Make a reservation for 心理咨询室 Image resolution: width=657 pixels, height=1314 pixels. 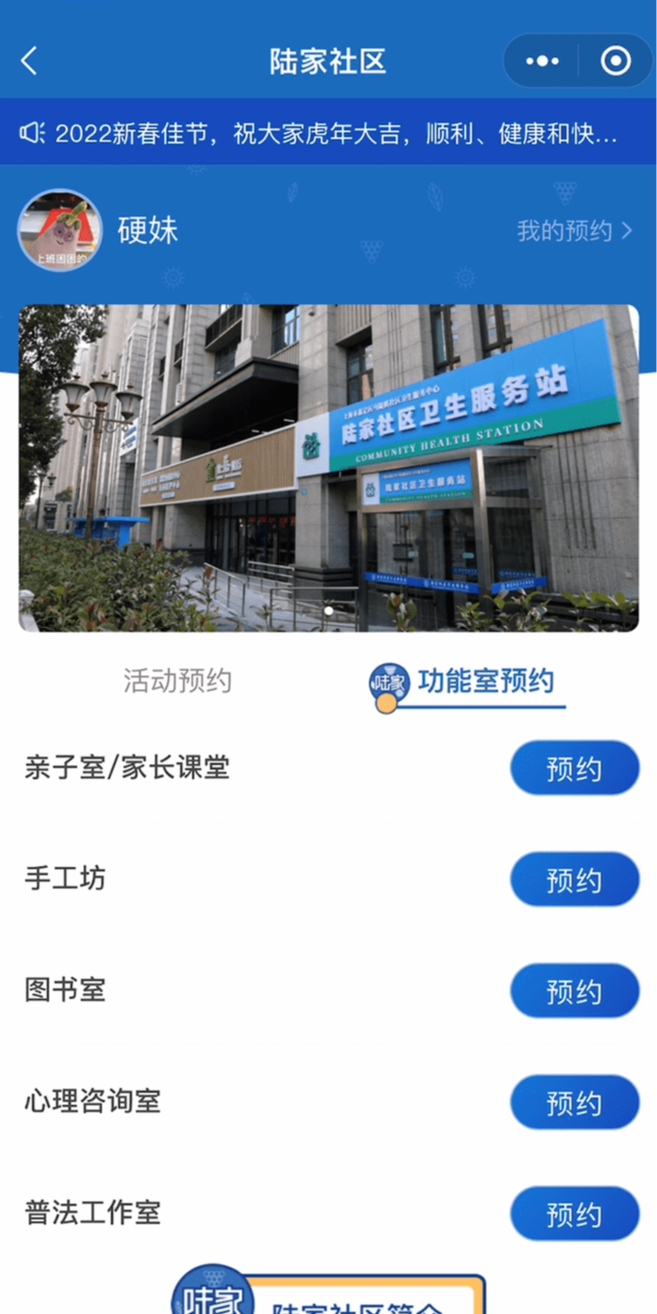[574, 1102]
